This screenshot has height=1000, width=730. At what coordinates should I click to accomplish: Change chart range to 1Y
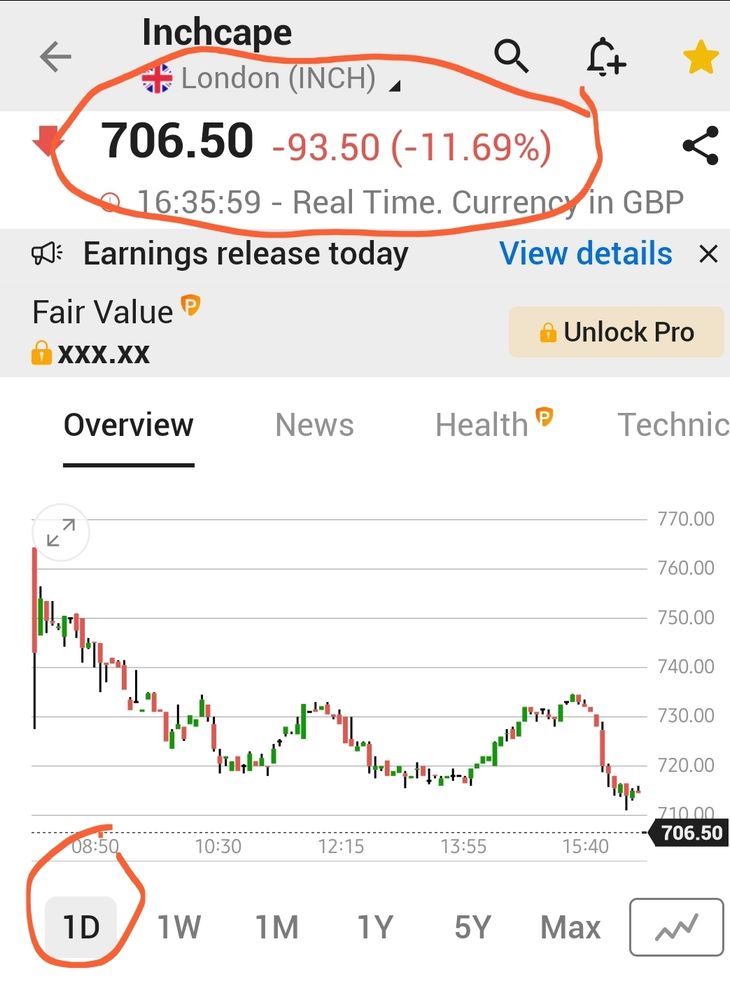pyautogui.click(x=375, y=928)
